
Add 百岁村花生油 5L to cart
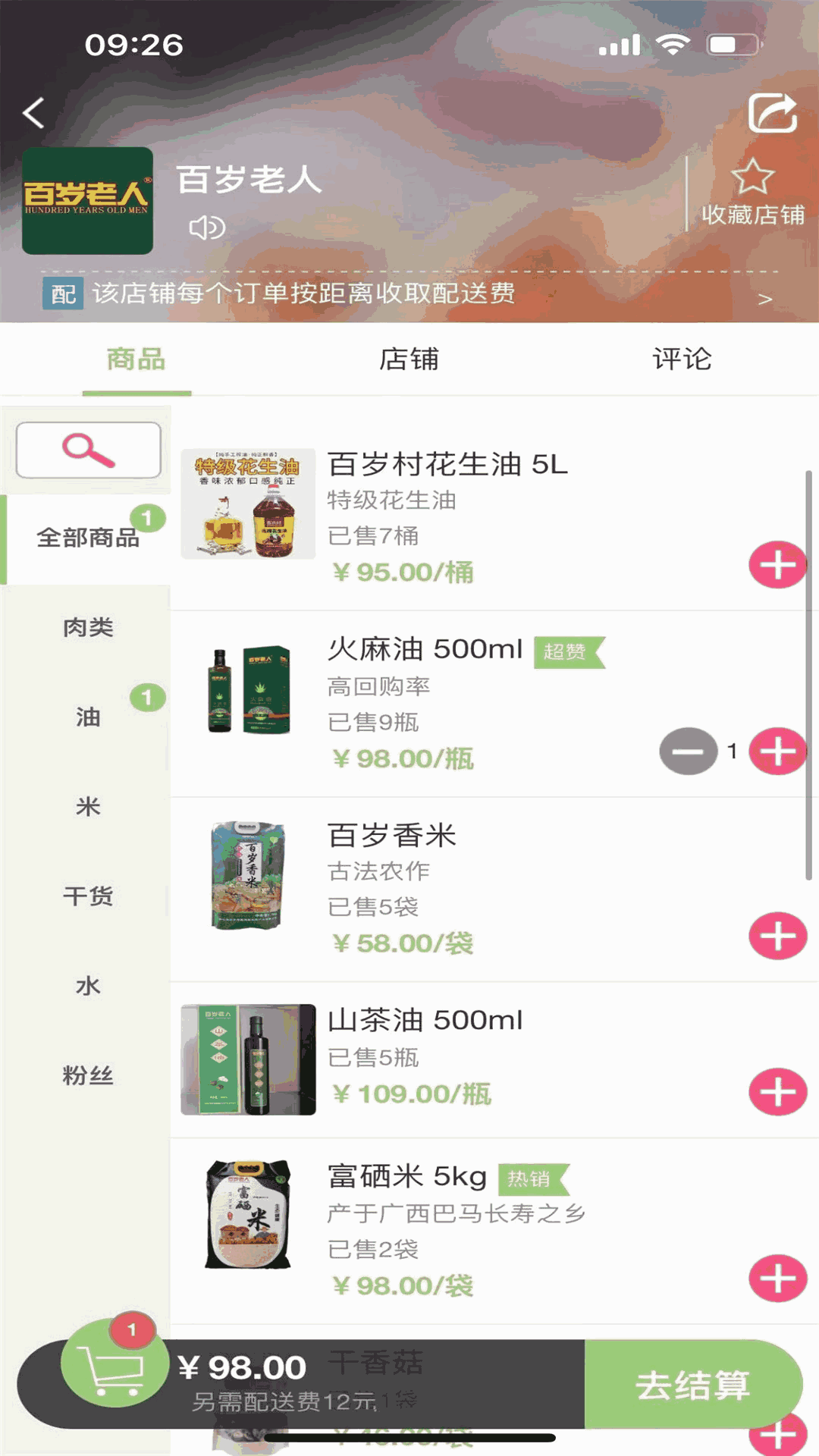point(777,564)
